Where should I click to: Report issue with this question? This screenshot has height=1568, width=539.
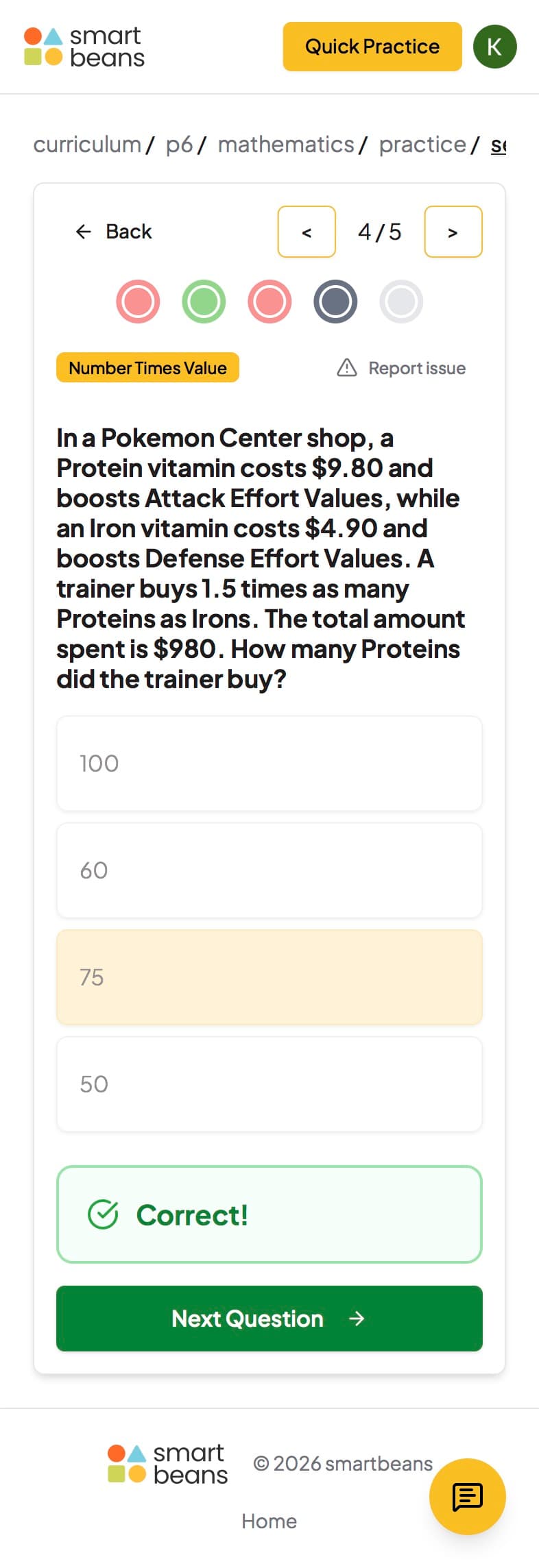tap(402, 368)
